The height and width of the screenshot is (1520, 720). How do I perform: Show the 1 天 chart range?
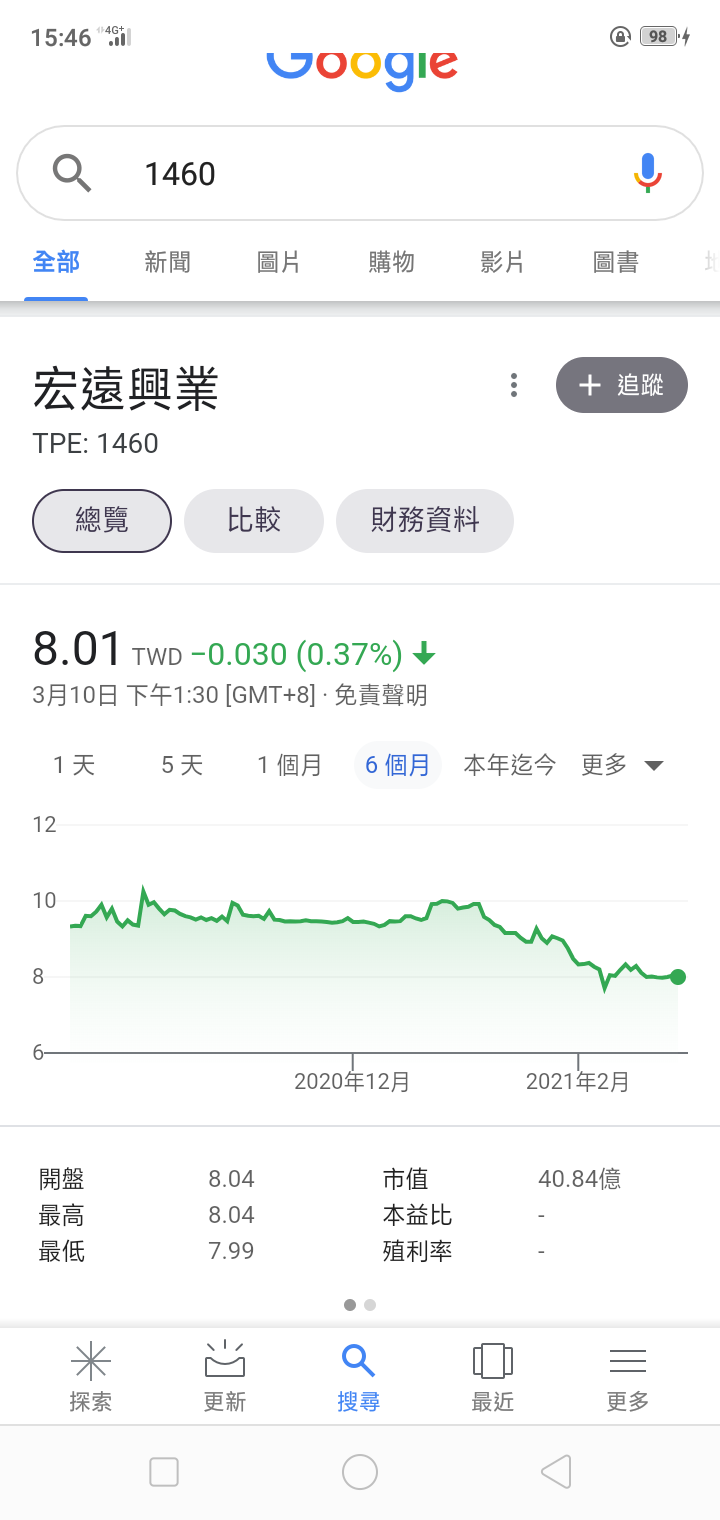click(74, 765)
